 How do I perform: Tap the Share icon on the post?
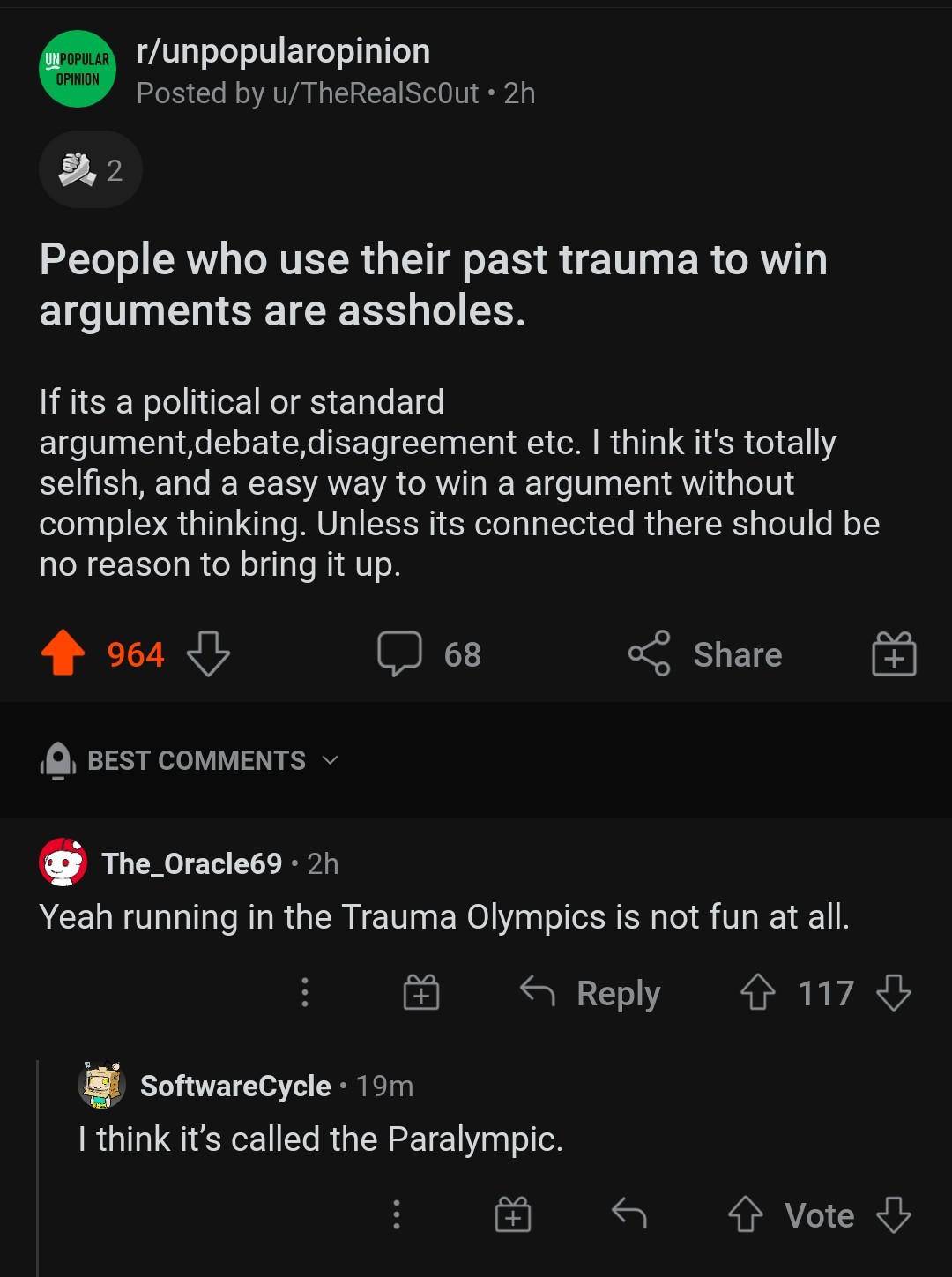(652, 654)
